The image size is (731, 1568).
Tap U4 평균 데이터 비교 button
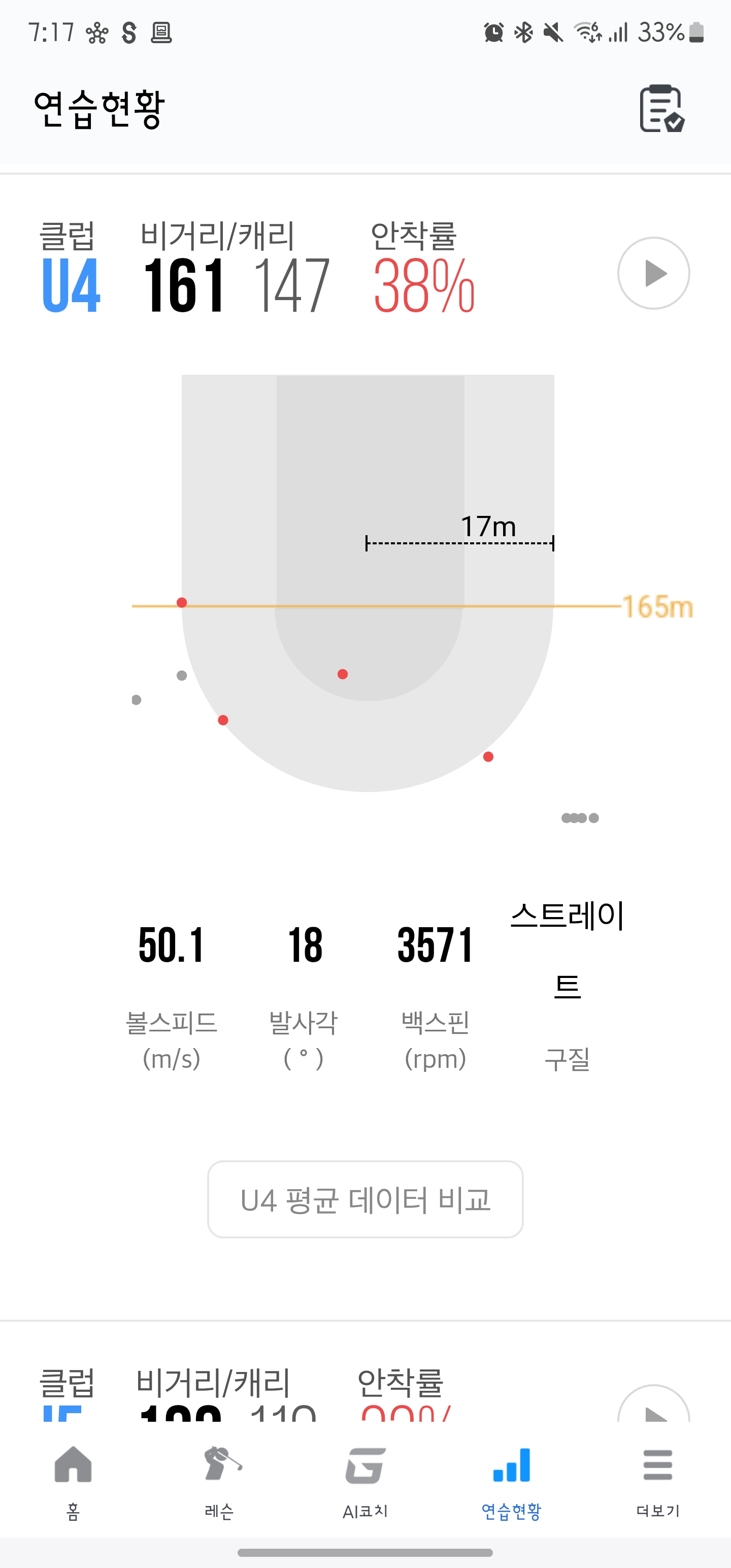[x=365, y=1199]
